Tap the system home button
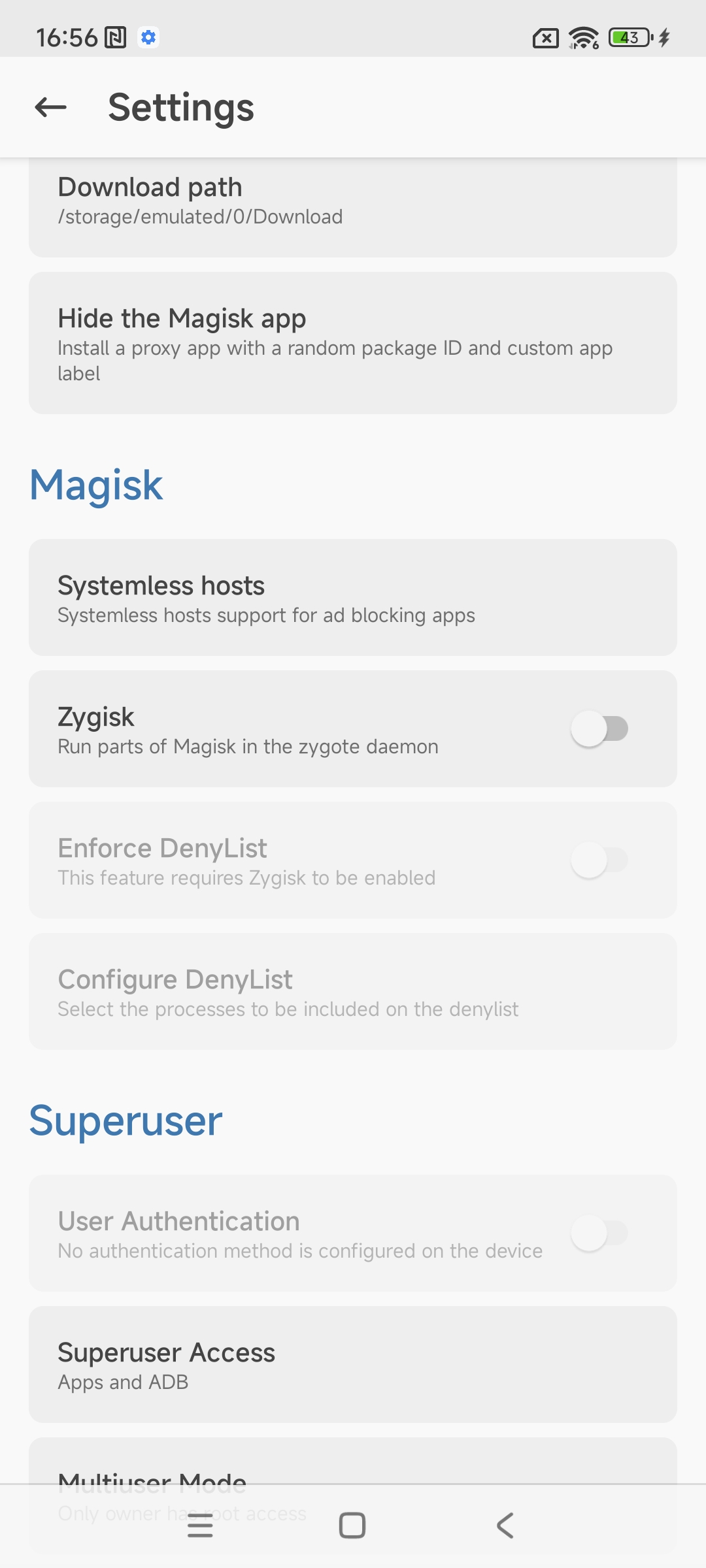The image size is (706, 1568). [x=352, y=1526]
